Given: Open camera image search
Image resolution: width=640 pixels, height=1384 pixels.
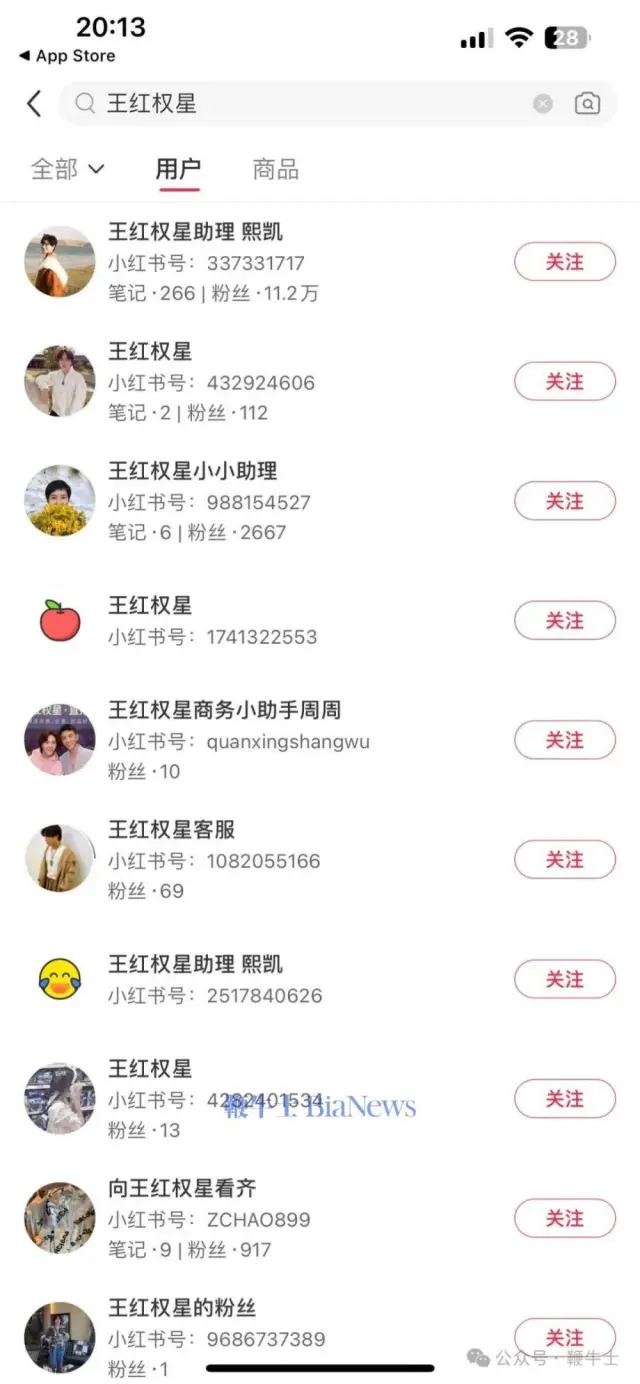Looking at the screenshot, I should (587, 103).
